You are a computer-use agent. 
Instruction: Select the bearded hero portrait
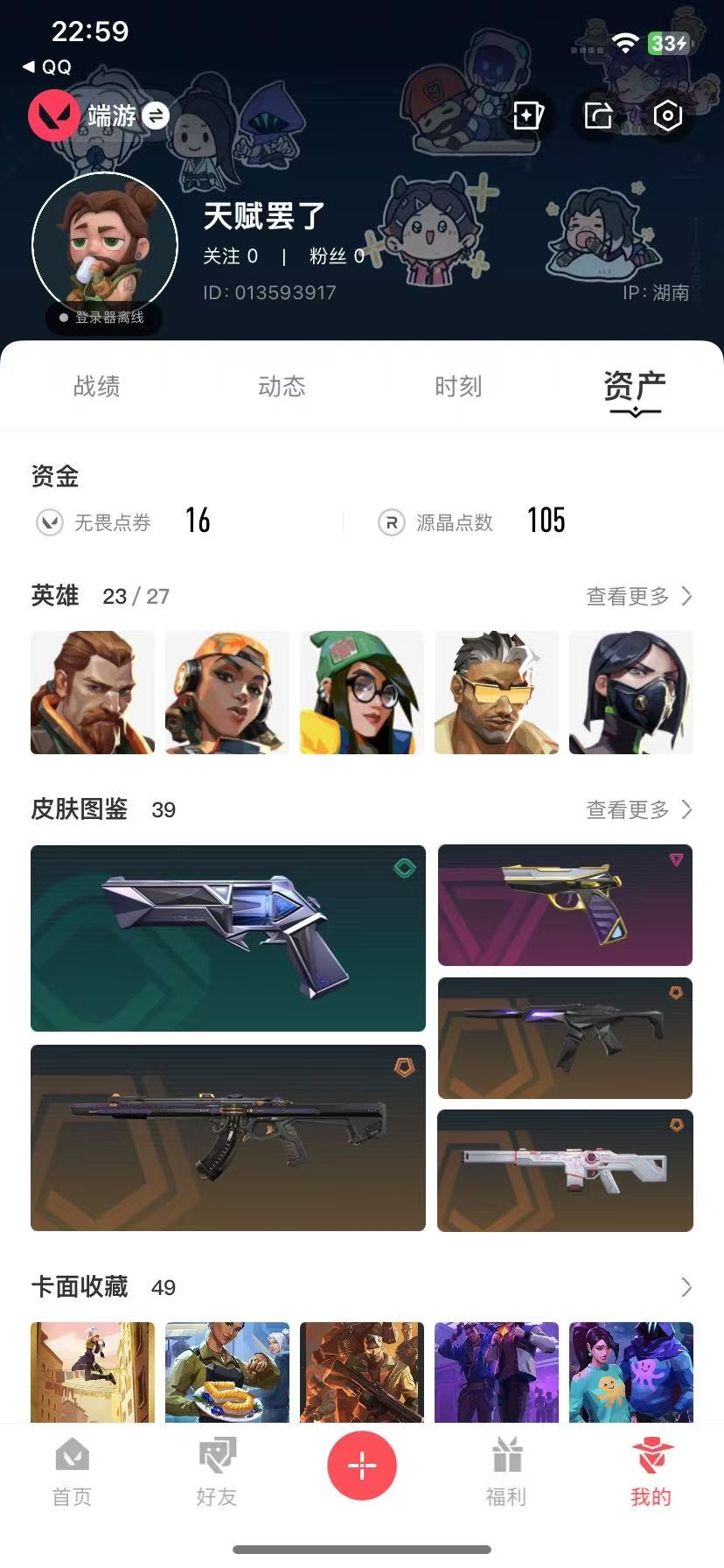[93, 692]
